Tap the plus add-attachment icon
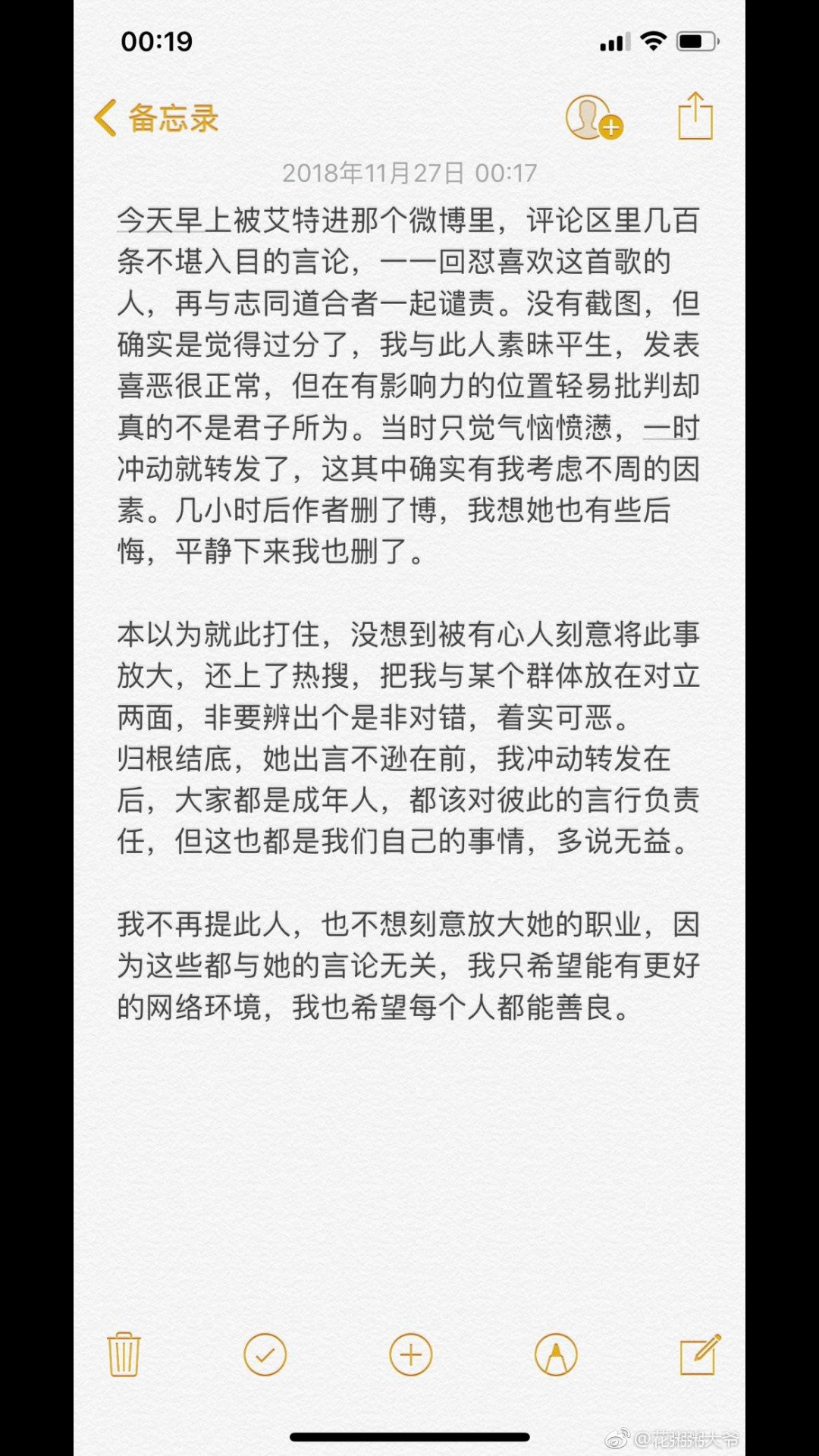The width and height of the screenshot is (819, 1456). pyautogui.click(x=410, y=1354)
